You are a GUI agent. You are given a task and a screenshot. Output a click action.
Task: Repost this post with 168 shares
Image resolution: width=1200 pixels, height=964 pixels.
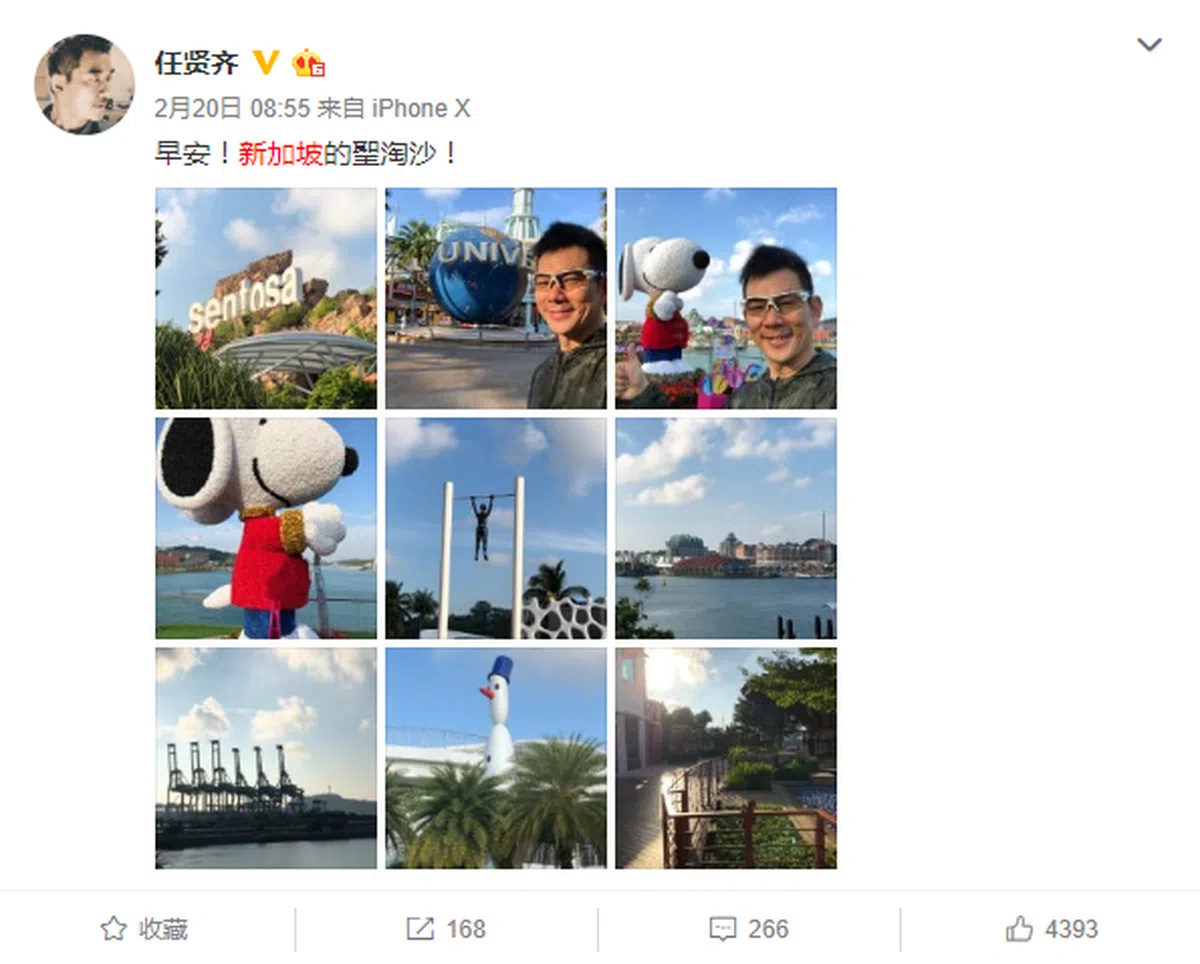tap(446, 929)
